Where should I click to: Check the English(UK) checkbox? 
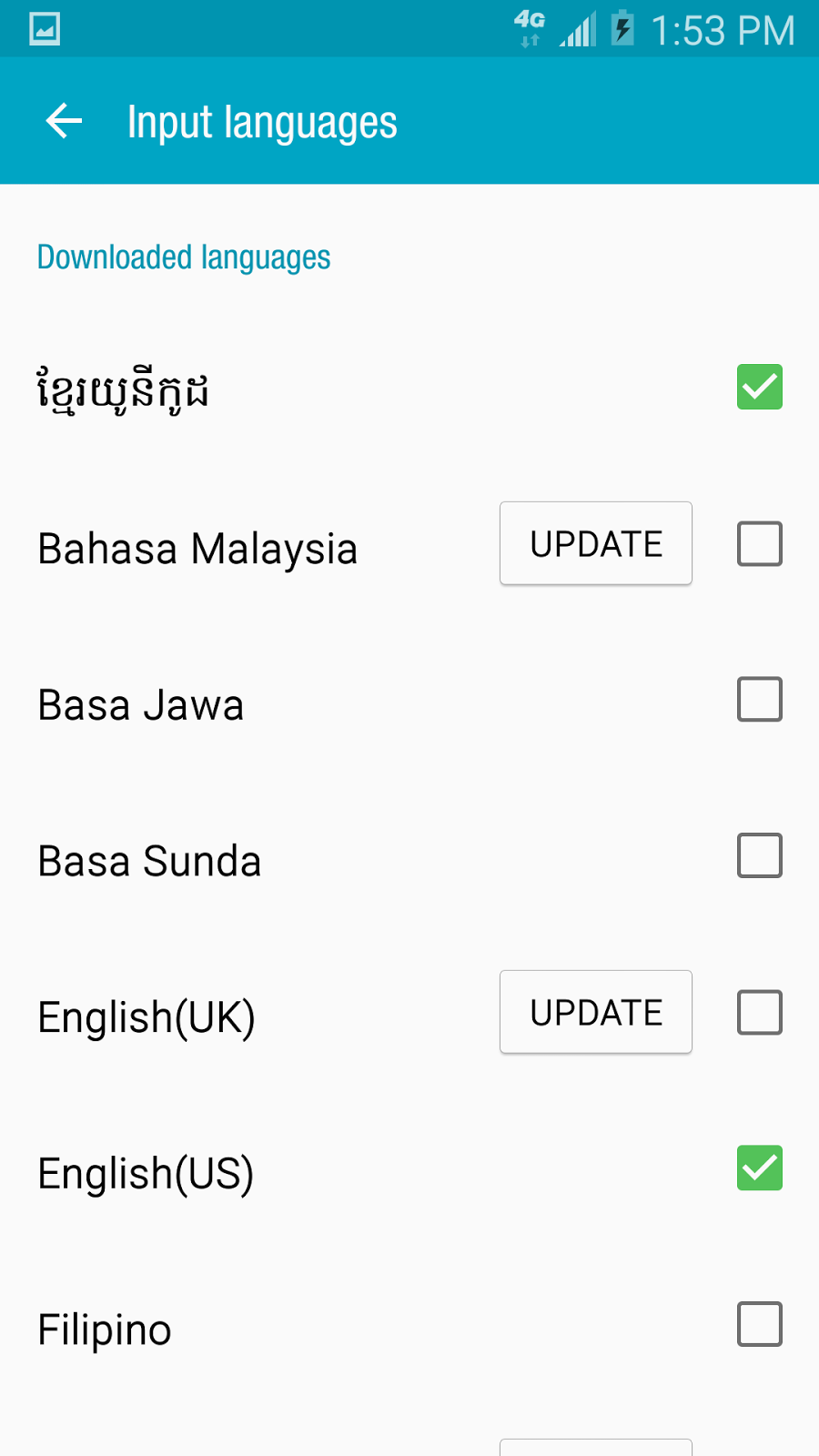click(759, 1012)
